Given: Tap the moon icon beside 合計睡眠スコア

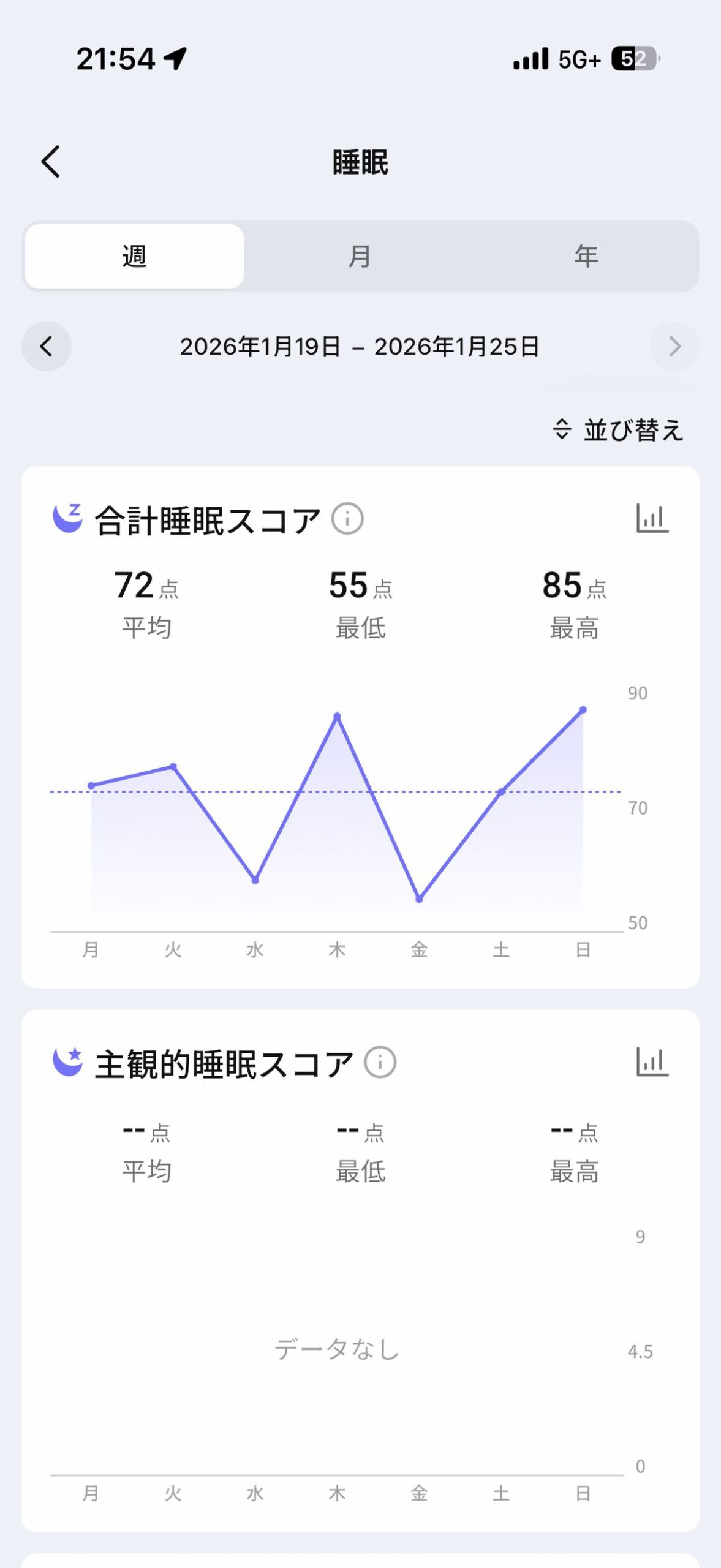Looking at the screenshot, I should 67,520.
